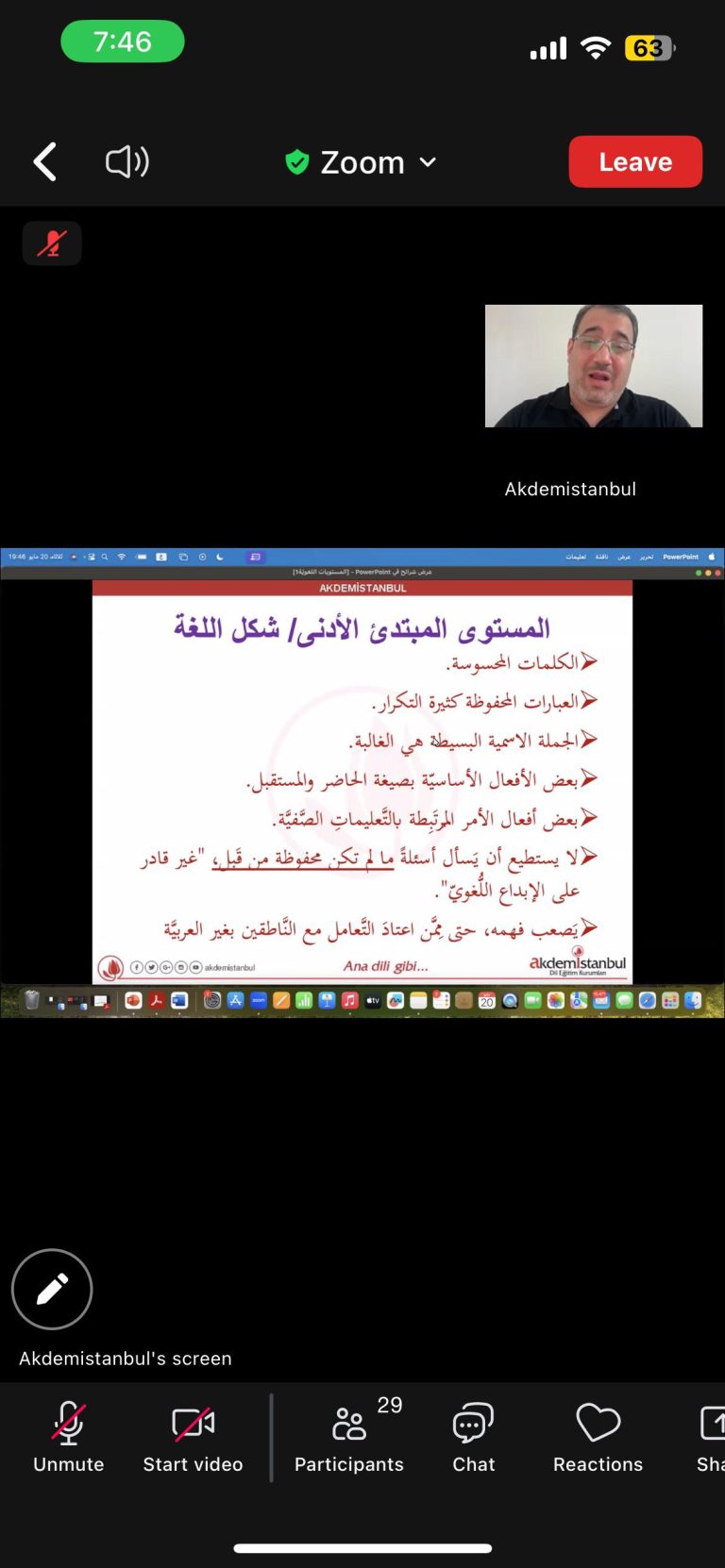Expand the Zoom meeting info dropdown
The image size is (725, 1568).
tap(362, 162)
